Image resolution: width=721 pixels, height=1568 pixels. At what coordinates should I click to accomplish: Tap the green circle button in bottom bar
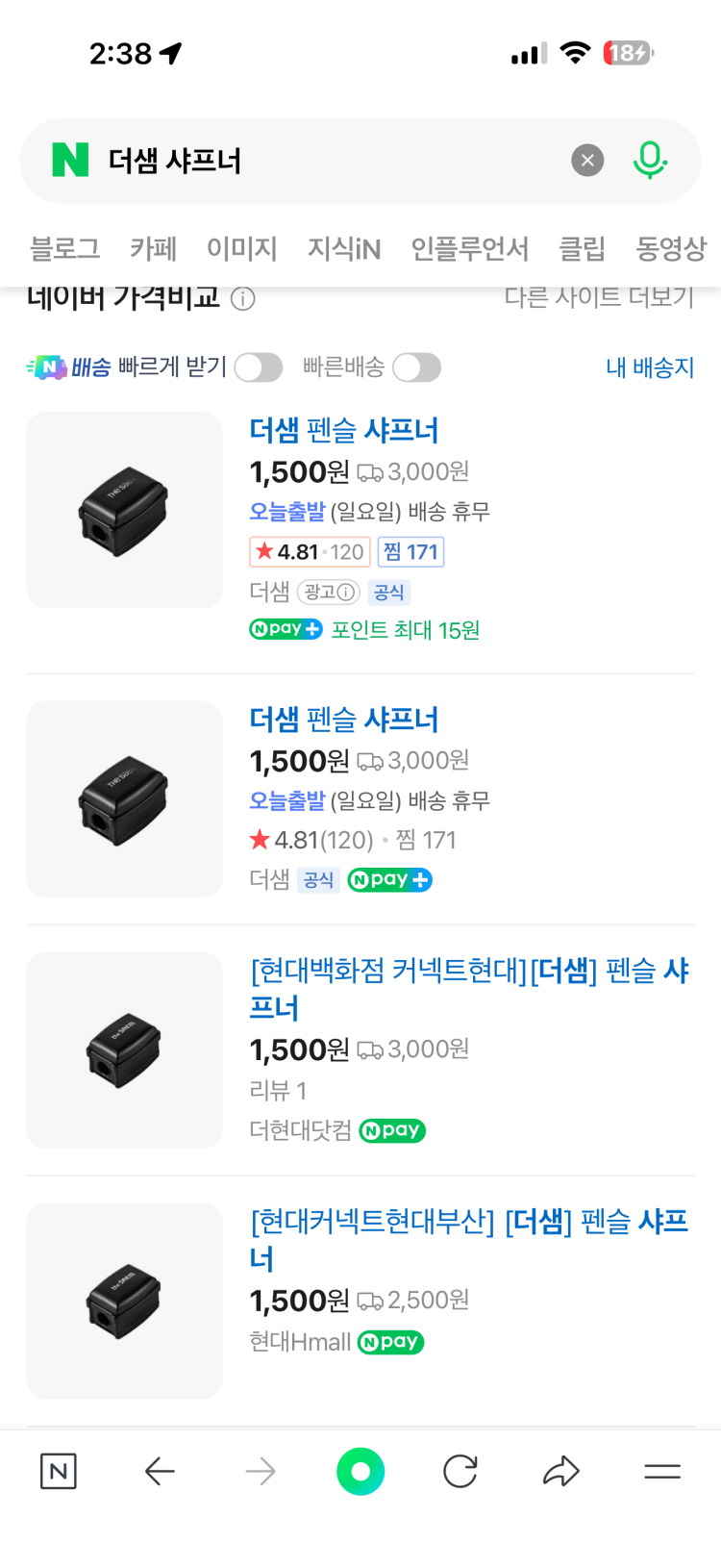(360, 1471)
